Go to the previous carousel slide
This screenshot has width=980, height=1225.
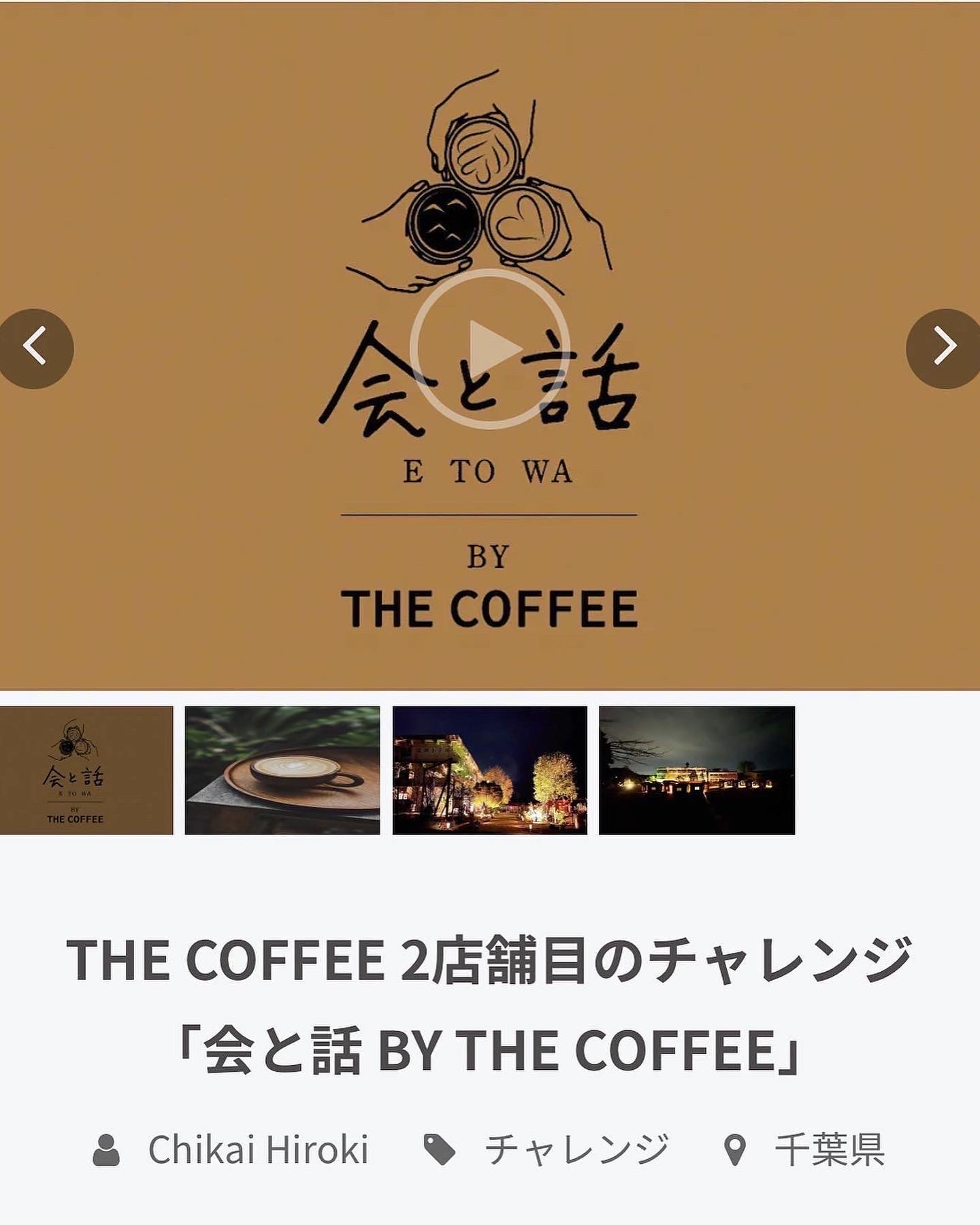coord(35,348)
